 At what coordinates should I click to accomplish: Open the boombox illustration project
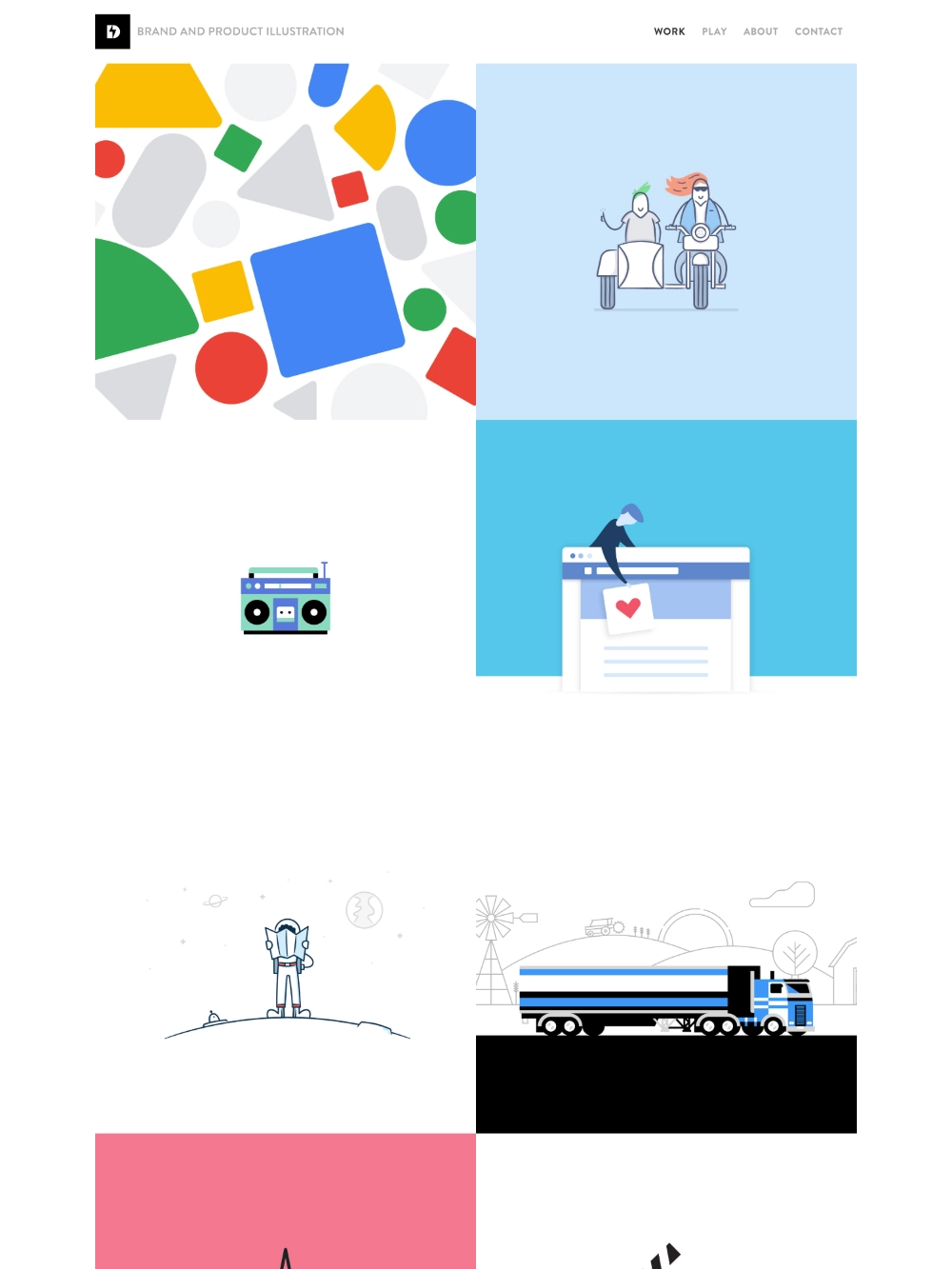click(286, 600)
